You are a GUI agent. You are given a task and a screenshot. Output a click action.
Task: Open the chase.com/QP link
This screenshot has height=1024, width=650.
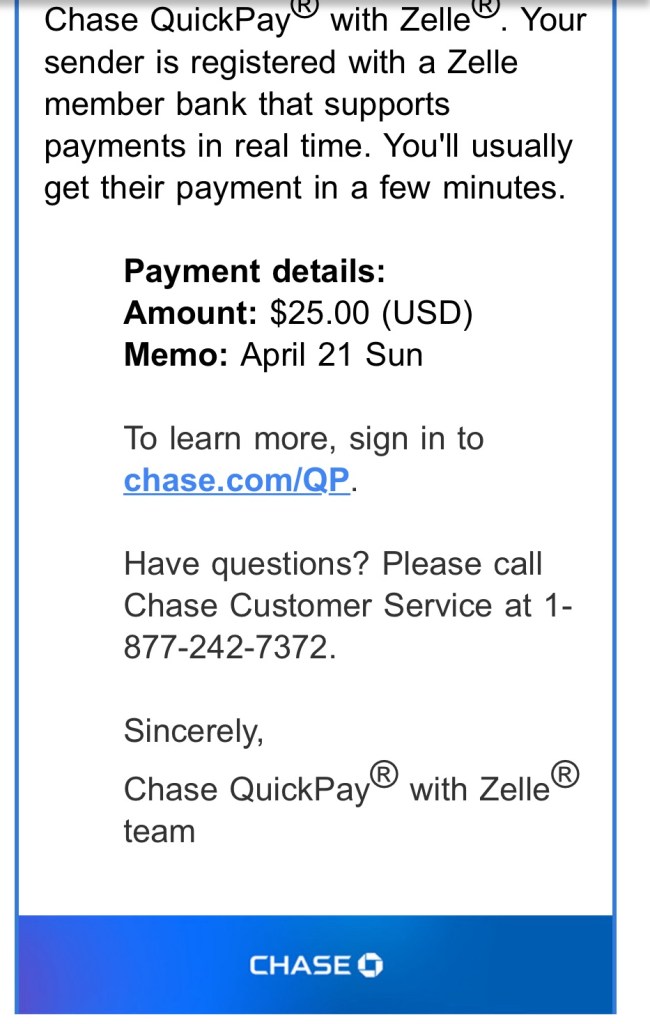click(x=237, y=480)
